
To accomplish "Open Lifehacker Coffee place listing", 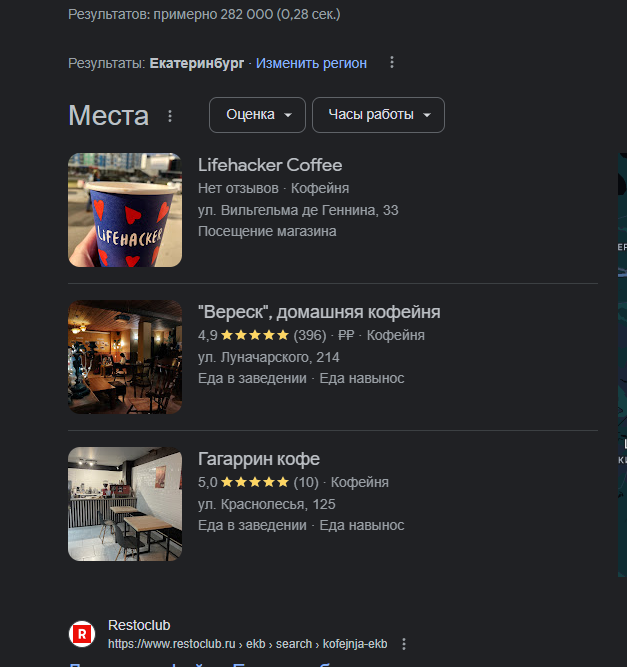I will point(270,166).
